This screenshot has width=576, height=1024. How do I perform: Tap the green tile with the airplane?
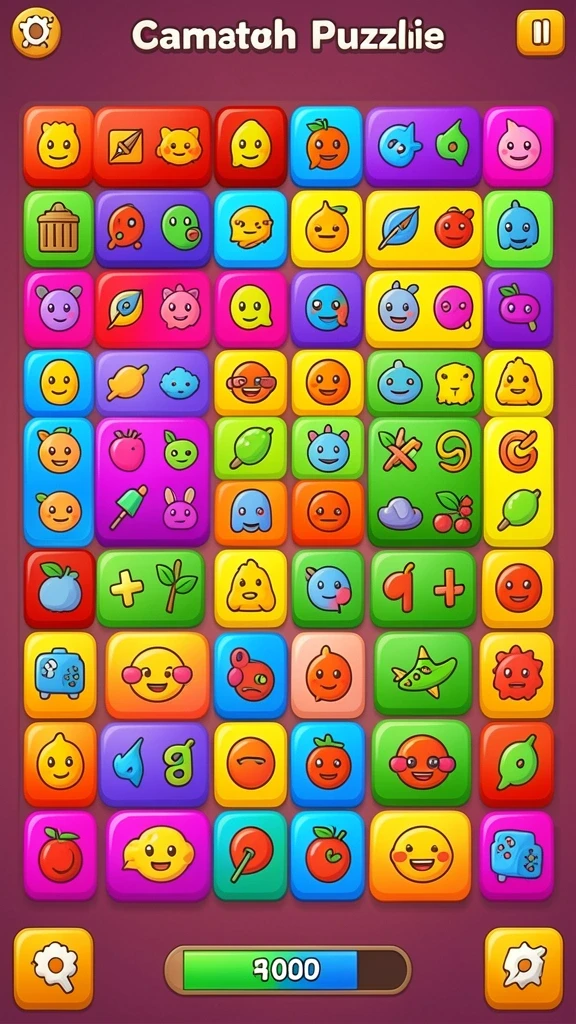click(423, 673)
